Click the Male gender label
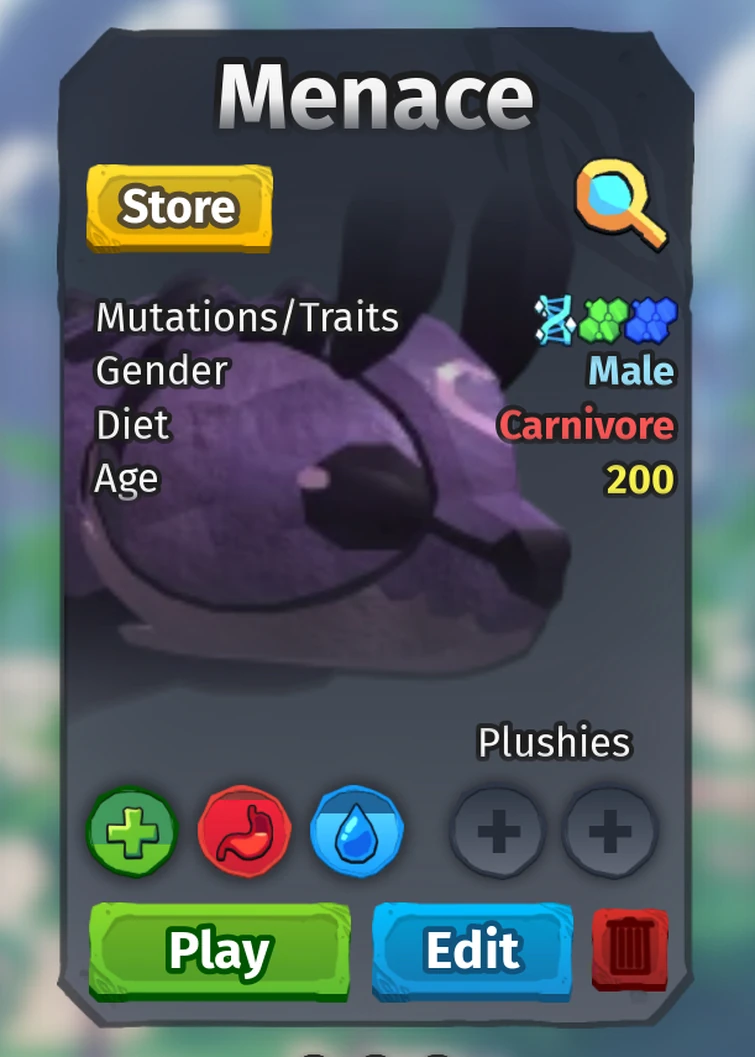Image resolution: width=755 pixels, height=1057 pixels. click(x=630, y=371)
